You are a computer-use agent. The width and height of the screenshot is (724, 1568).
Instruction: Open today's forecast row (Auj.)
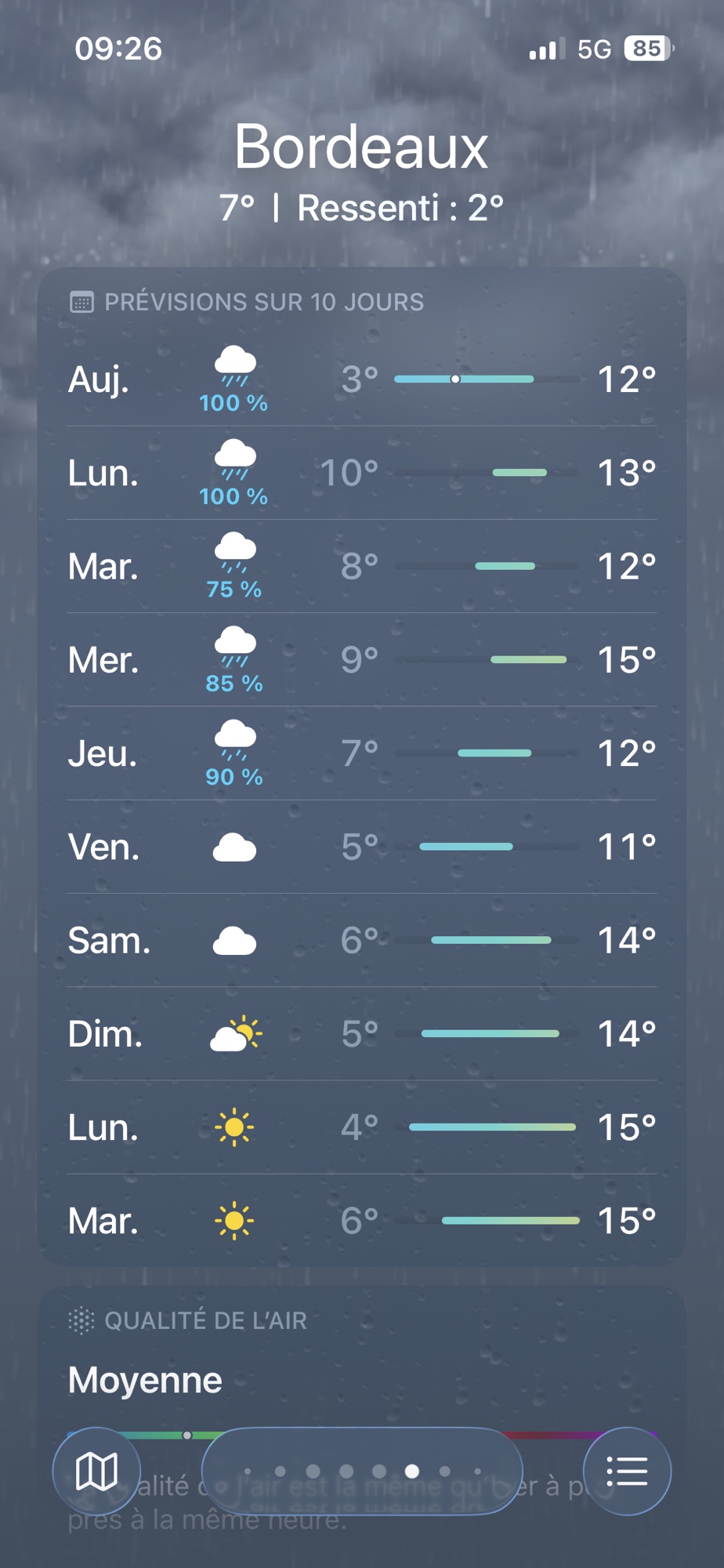click(x=362, y=380)
